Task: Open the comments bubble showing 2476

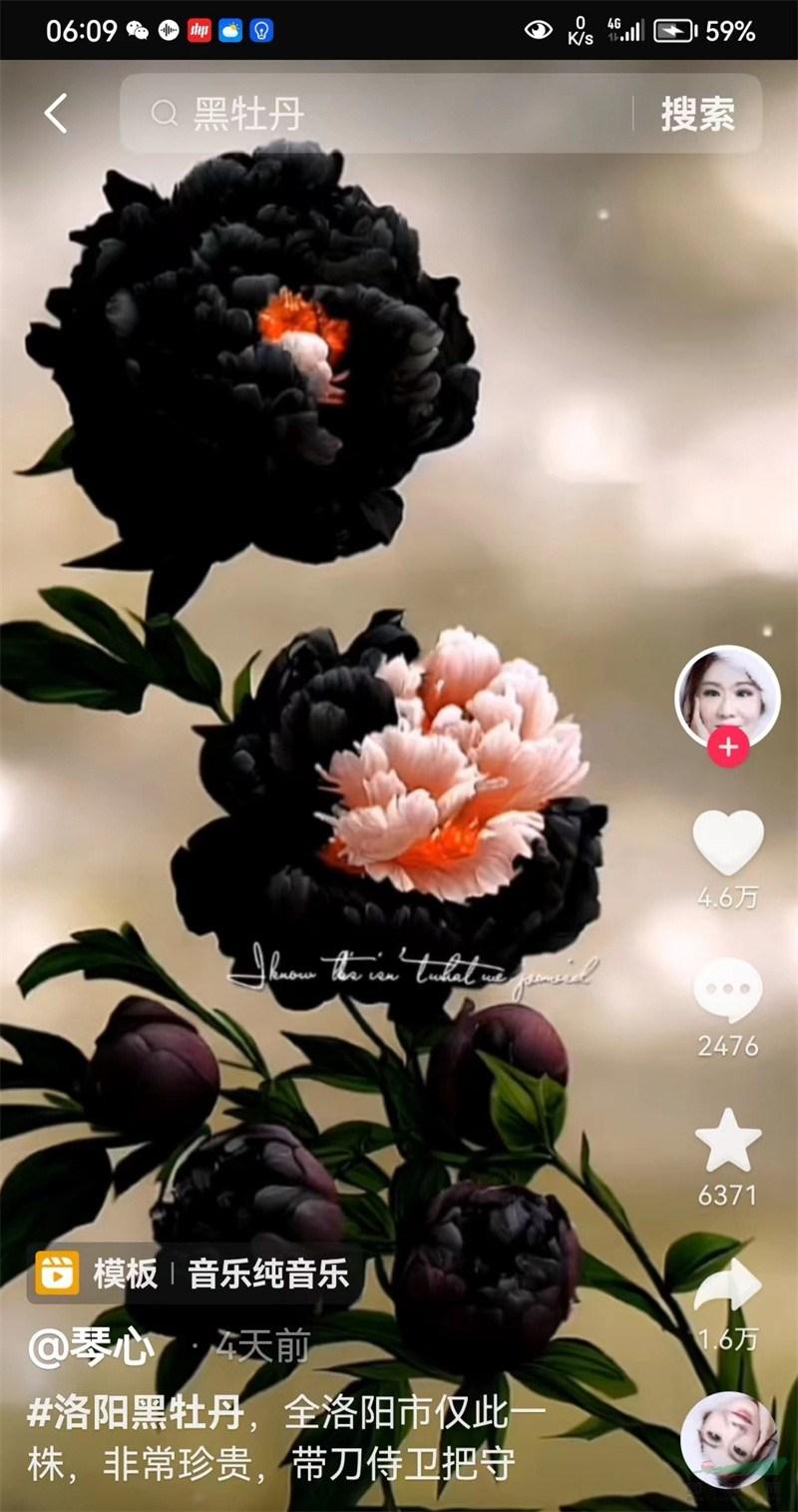Action: [x=728, y=990]
